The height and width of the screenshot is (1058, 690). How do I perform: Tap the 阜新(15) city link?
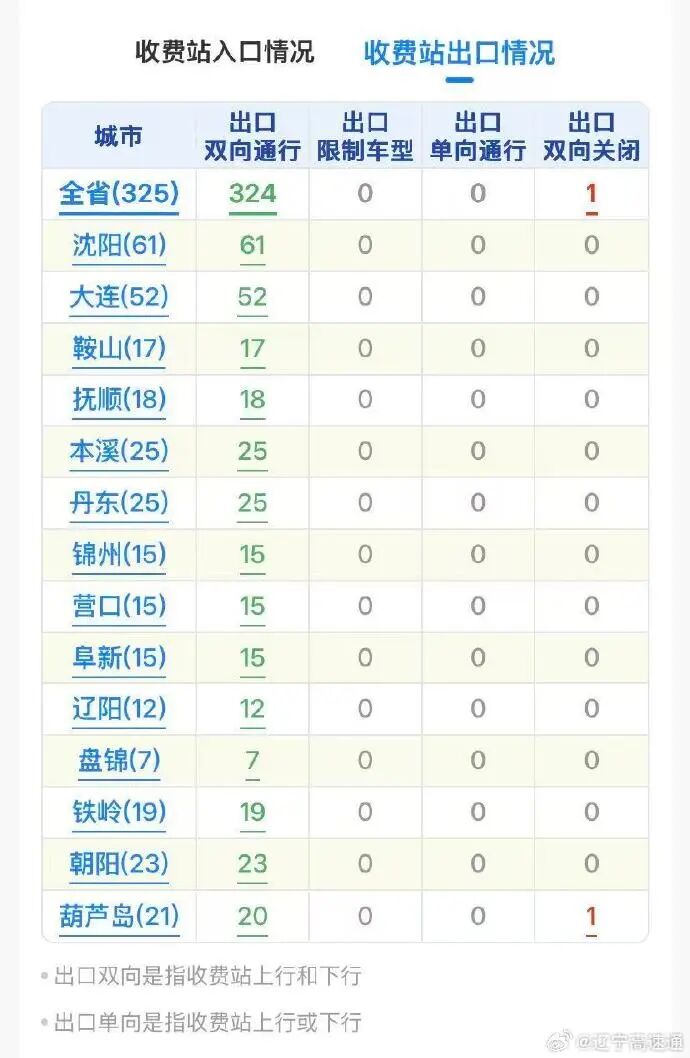(x=119, y=658)
